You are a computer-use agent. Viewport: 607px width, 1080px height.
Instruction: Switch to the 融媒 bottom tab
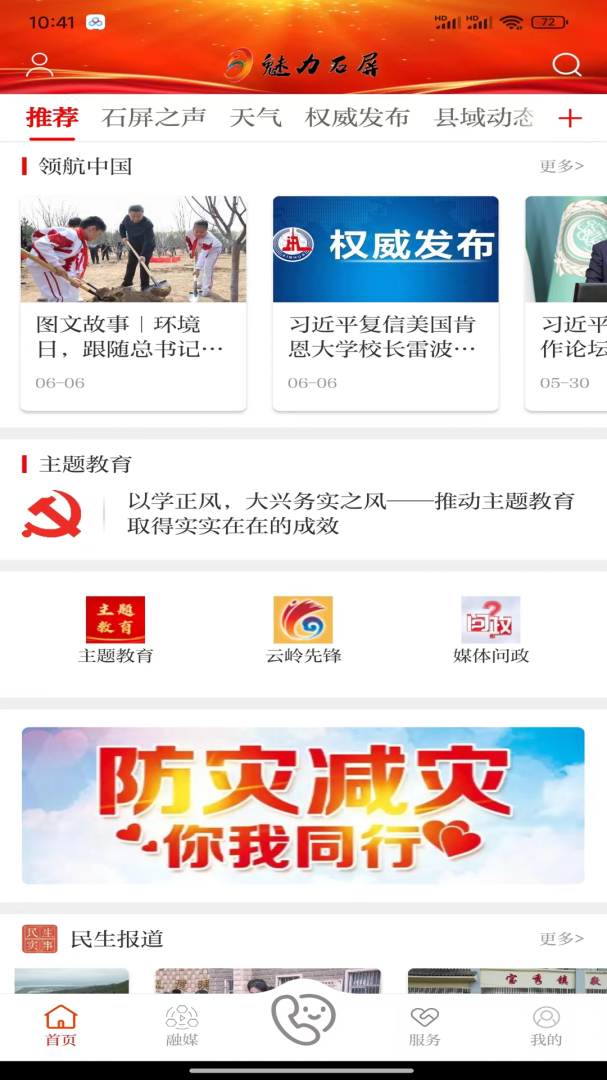pos(182,1025)
